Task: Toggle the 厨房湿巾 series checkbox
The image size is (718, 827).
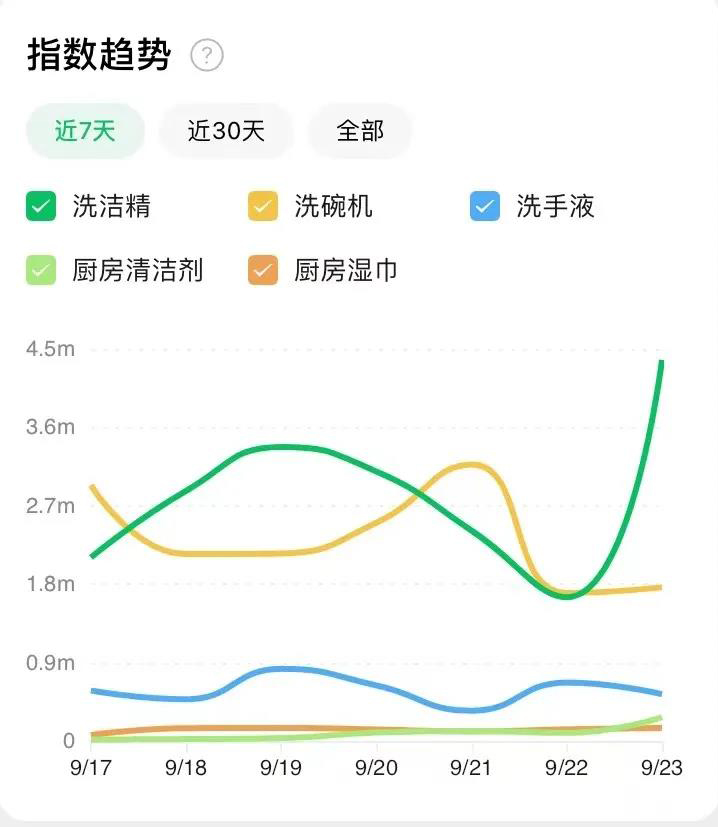Action: point(263,270)
